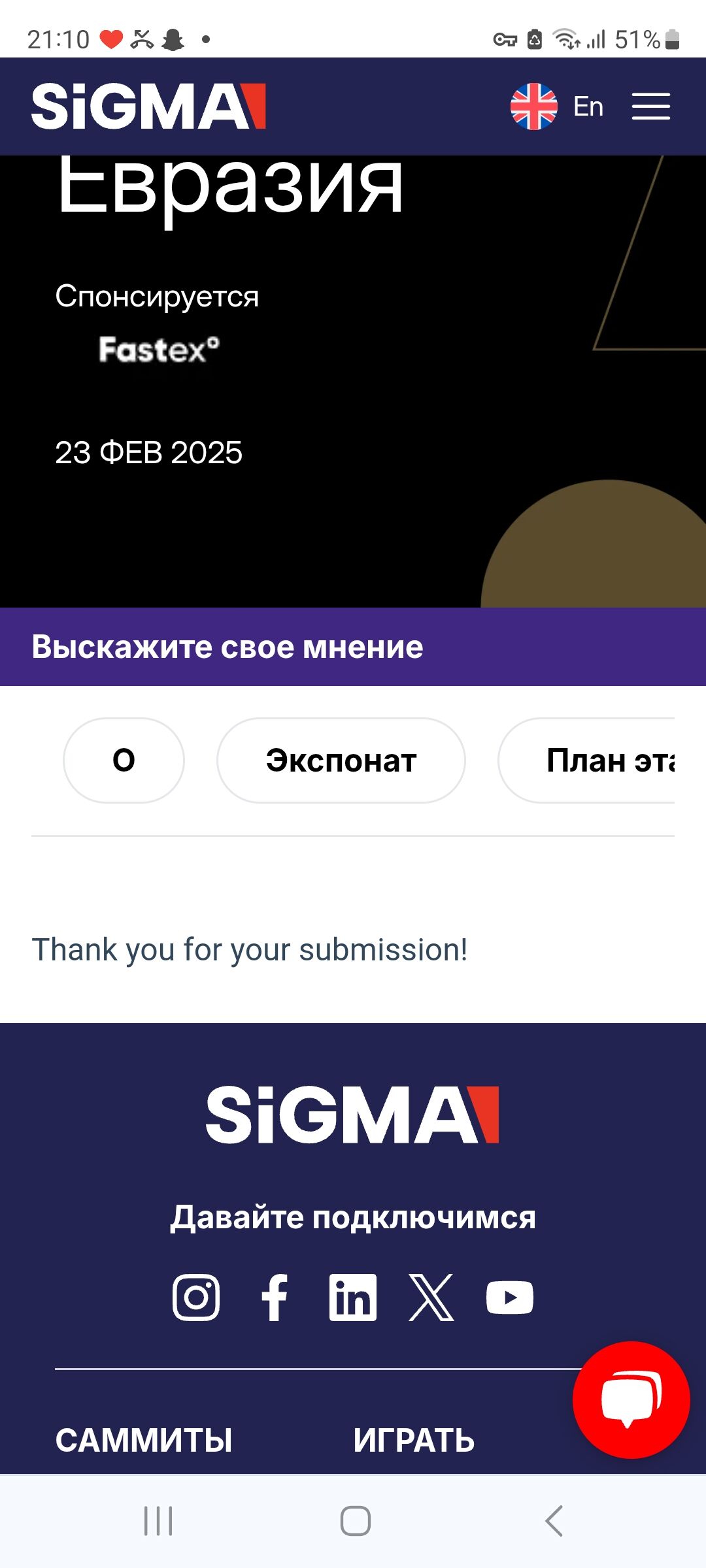Go back using the system back button
706x1568 pixels.
click(554, 1521)
